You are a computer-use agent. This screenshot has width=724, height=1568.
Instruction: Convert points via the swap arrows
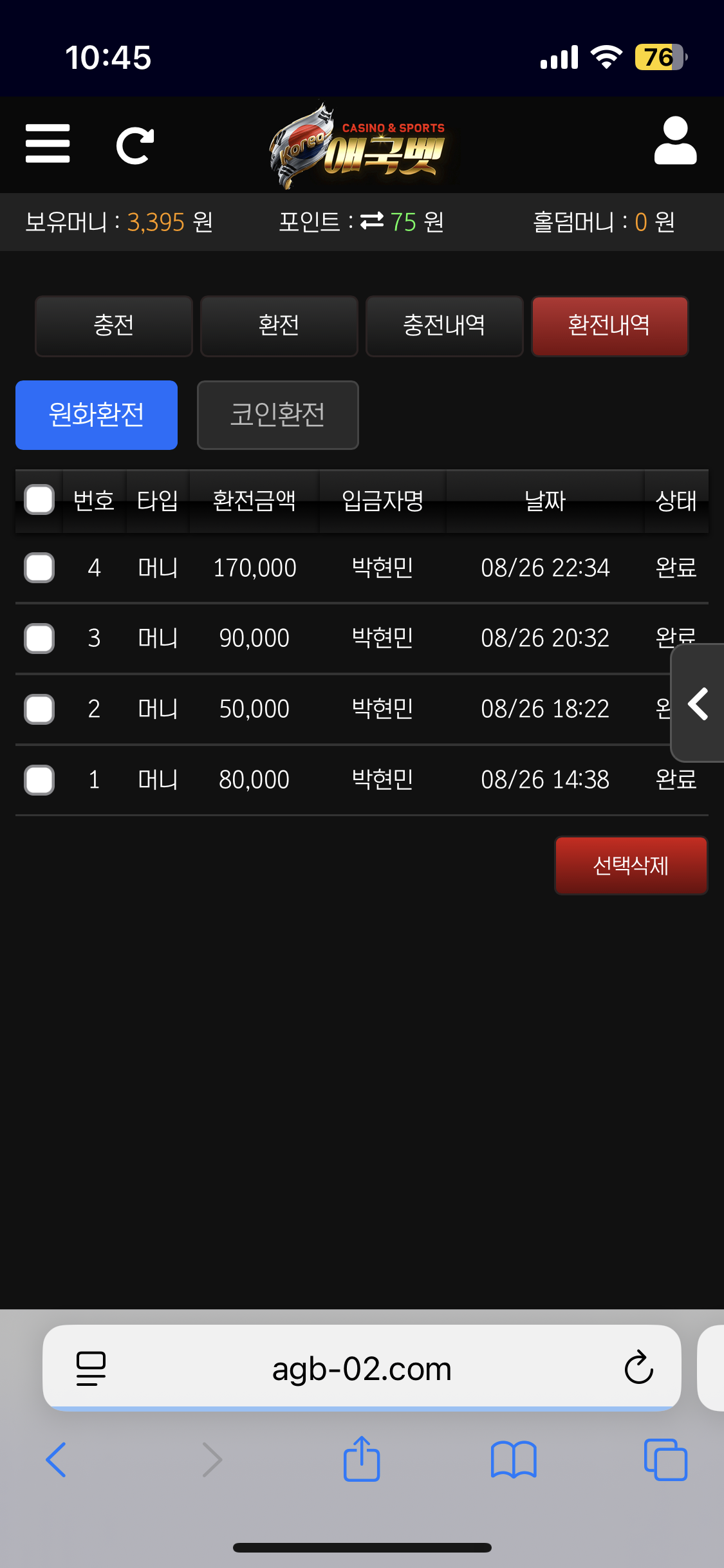point(372,221)
